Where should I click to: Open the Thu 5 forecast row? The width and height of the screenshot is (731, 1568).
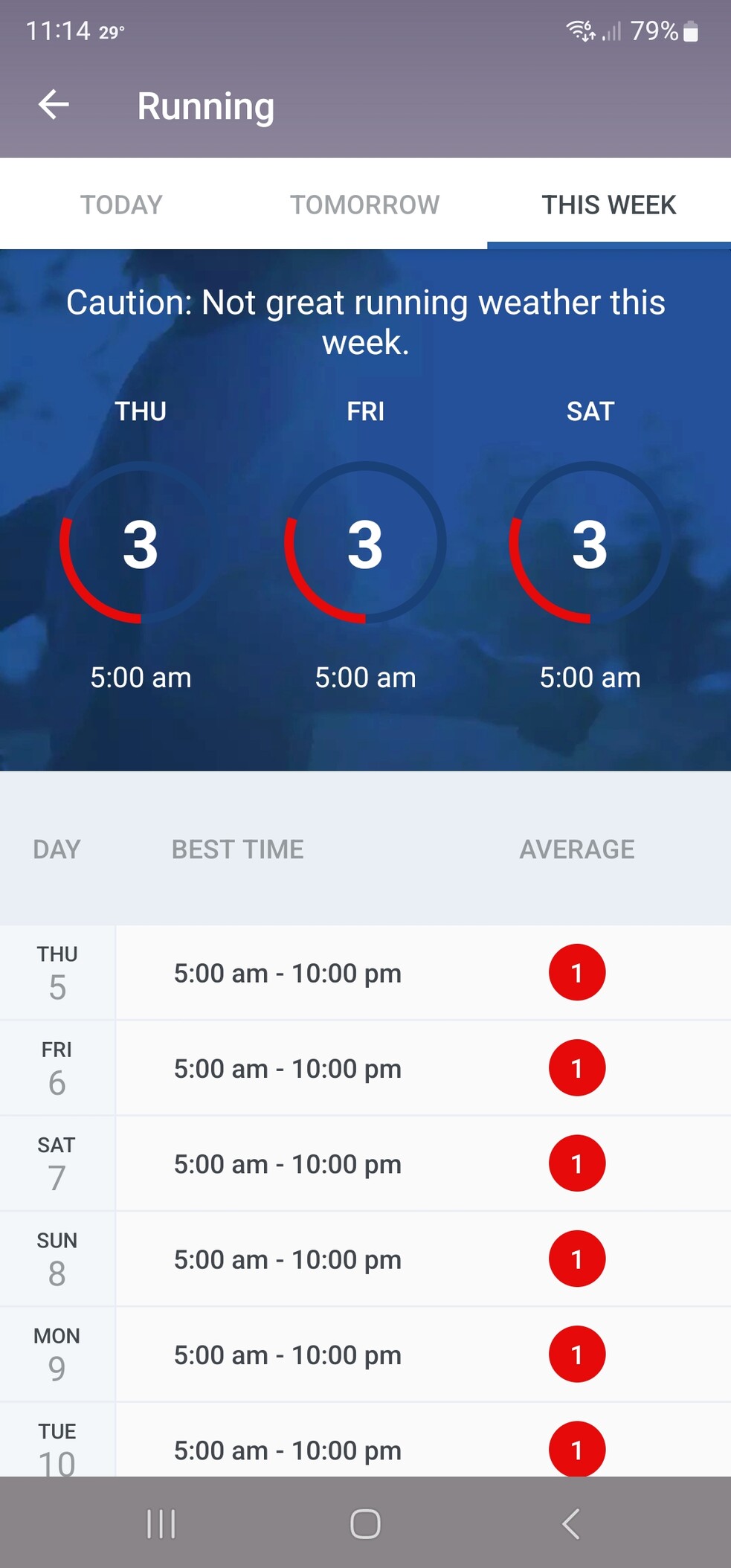pos(364,972)
